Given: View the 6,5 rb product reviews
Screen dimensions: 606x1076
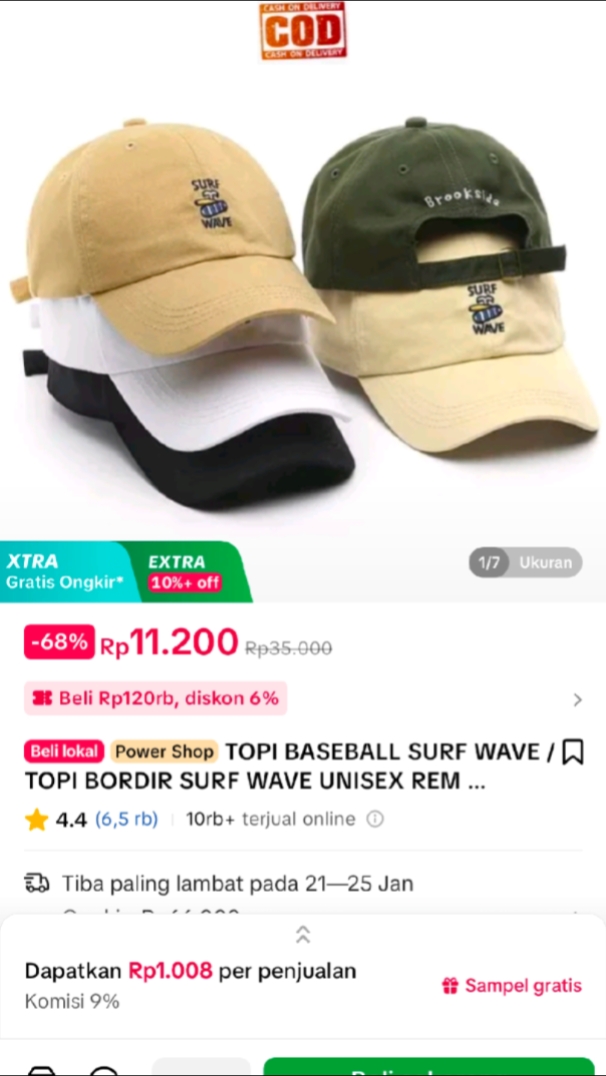Looking at the screenshot, I should click(x=126, y=819).
